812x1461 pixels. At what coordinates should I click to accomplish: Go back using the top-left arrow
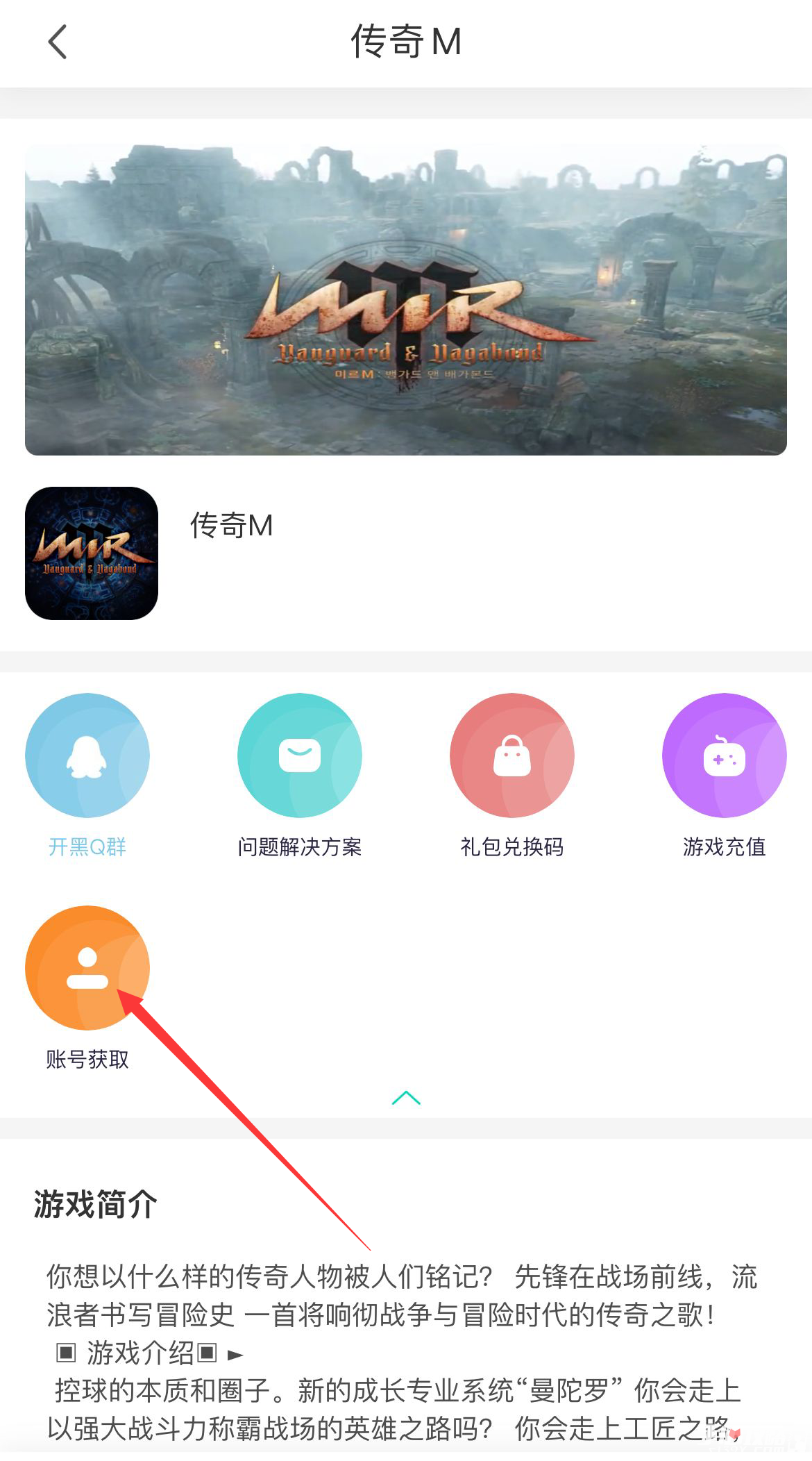tap(58, 42)
